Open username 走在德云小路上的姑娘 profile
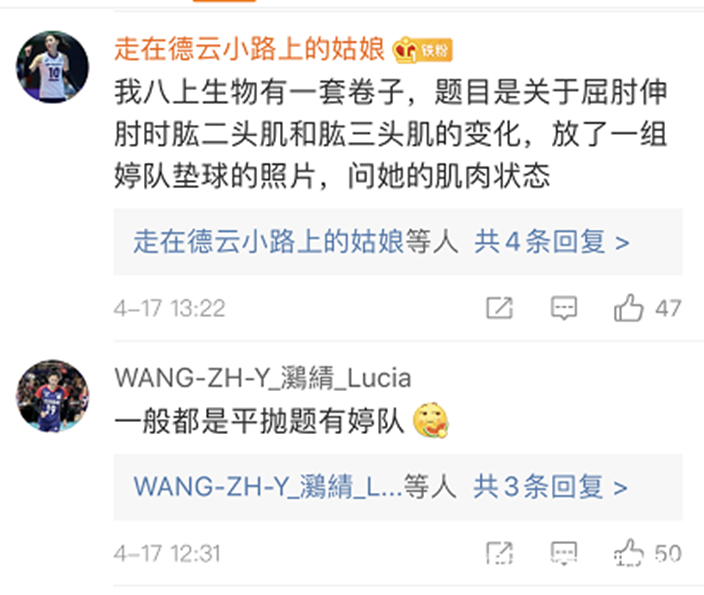This screenshot has width=704, height=595. coord(251,48)
